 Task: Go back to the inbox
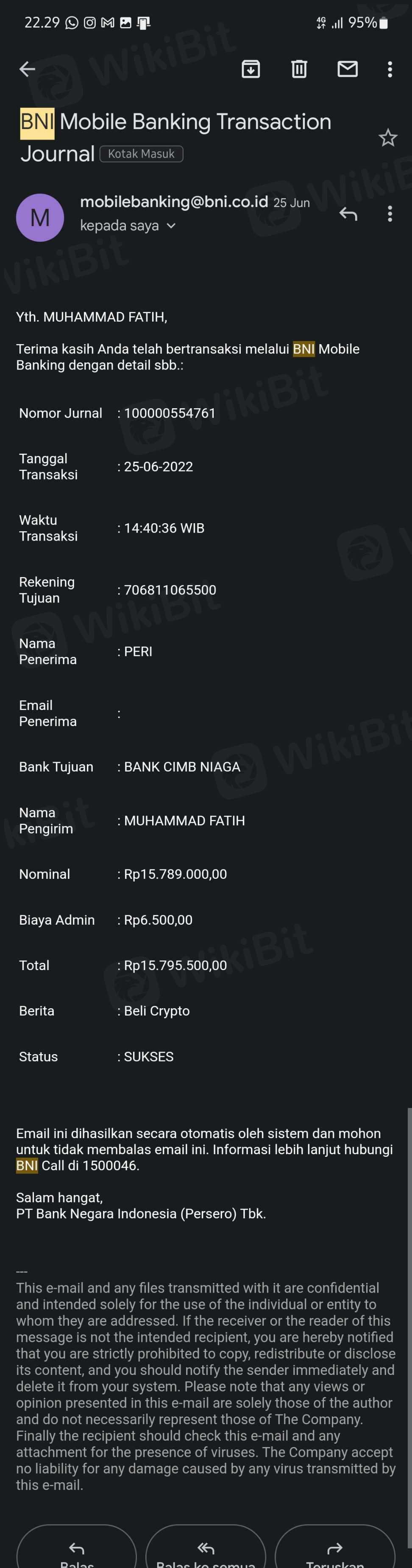[x=28, y=70]
